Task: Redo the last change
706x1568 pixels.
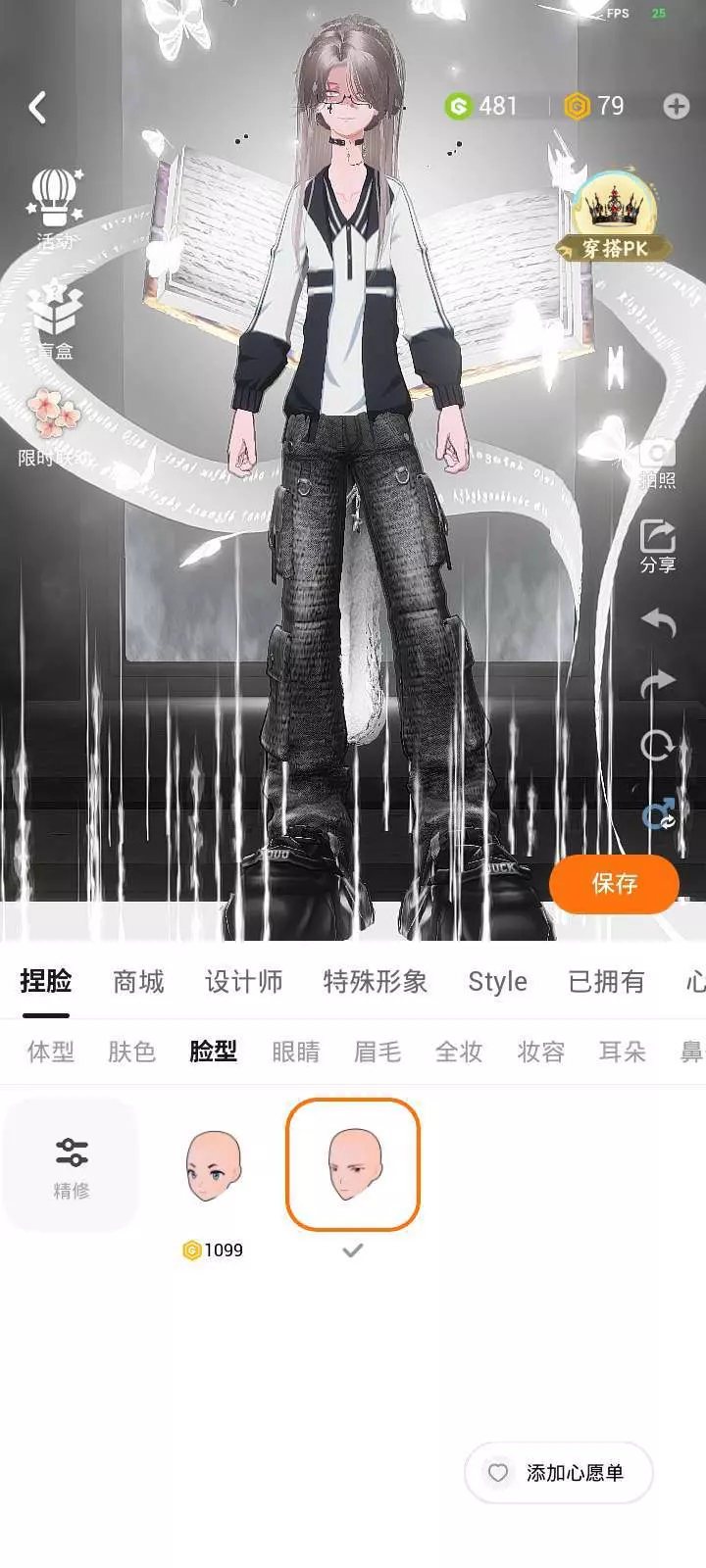Action: [x=658, y=683]
